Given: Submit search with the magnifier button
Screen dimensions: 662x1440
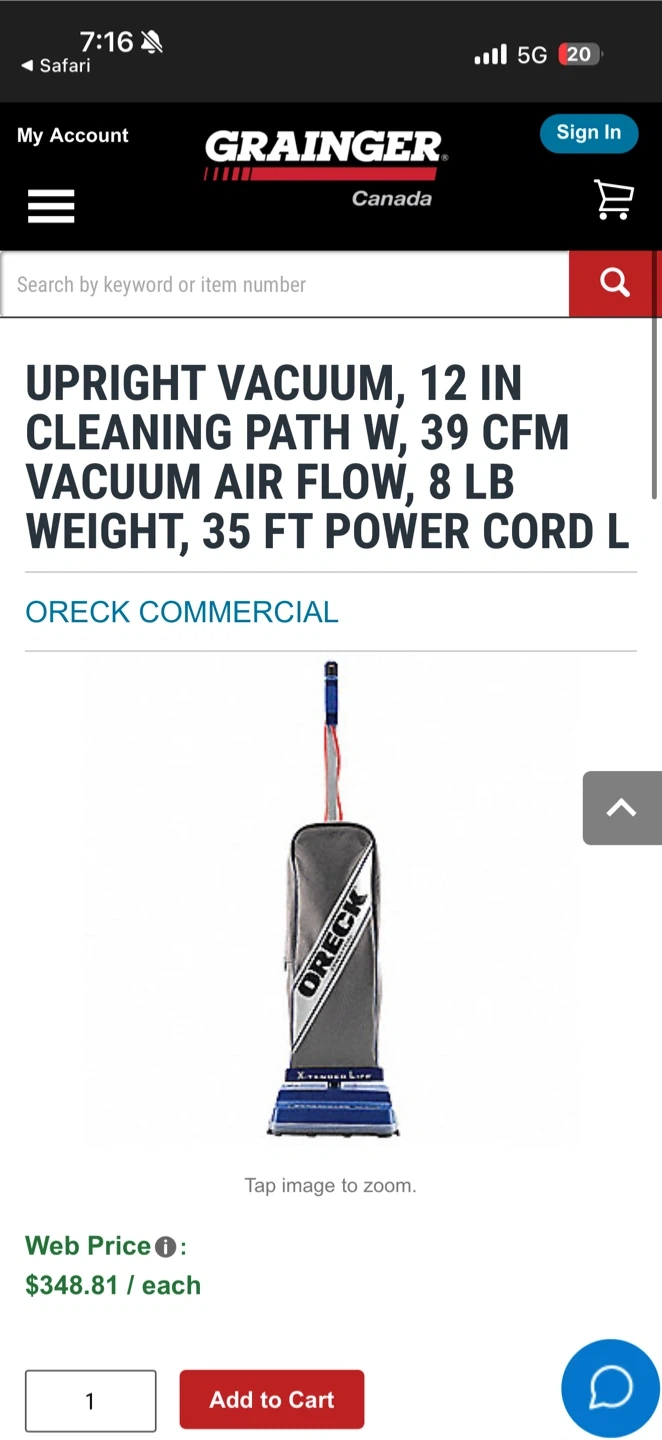Looking at the screenshot, I should tap(614, 284).
